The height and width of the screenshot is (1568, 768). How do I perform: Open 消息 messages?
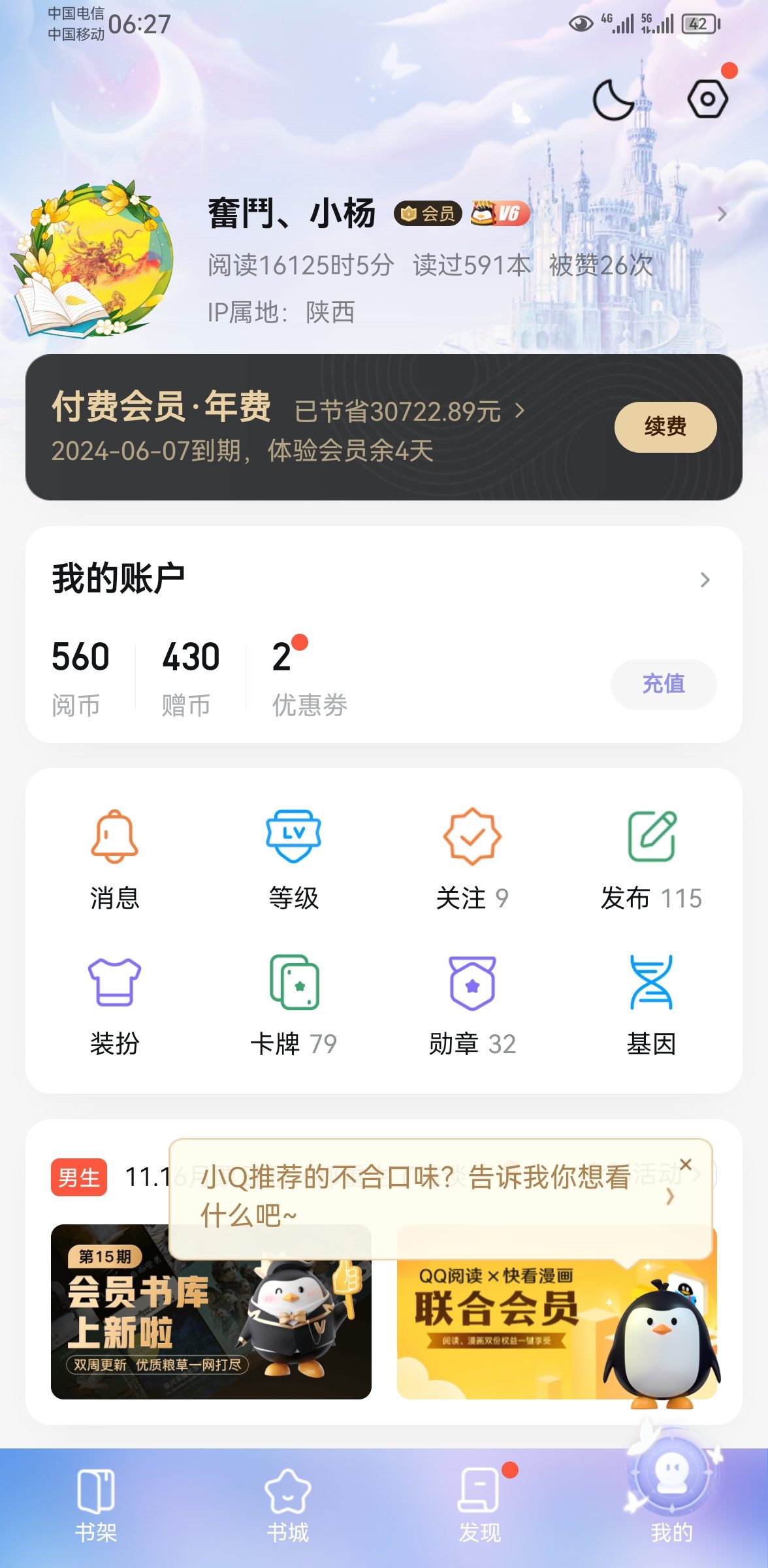114,859
